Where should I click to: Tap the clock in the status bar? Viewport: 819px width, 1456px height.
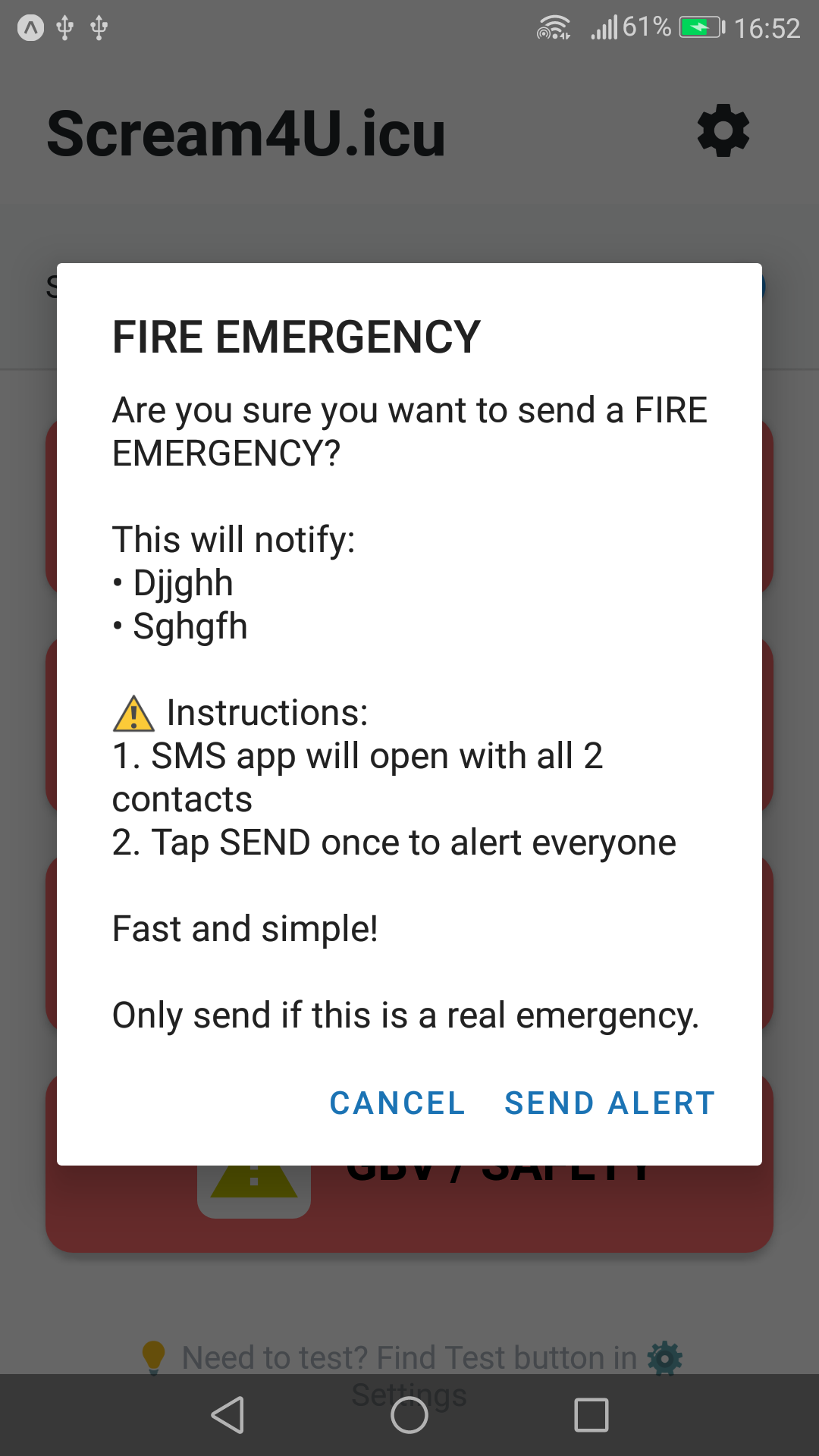point(767,27)
